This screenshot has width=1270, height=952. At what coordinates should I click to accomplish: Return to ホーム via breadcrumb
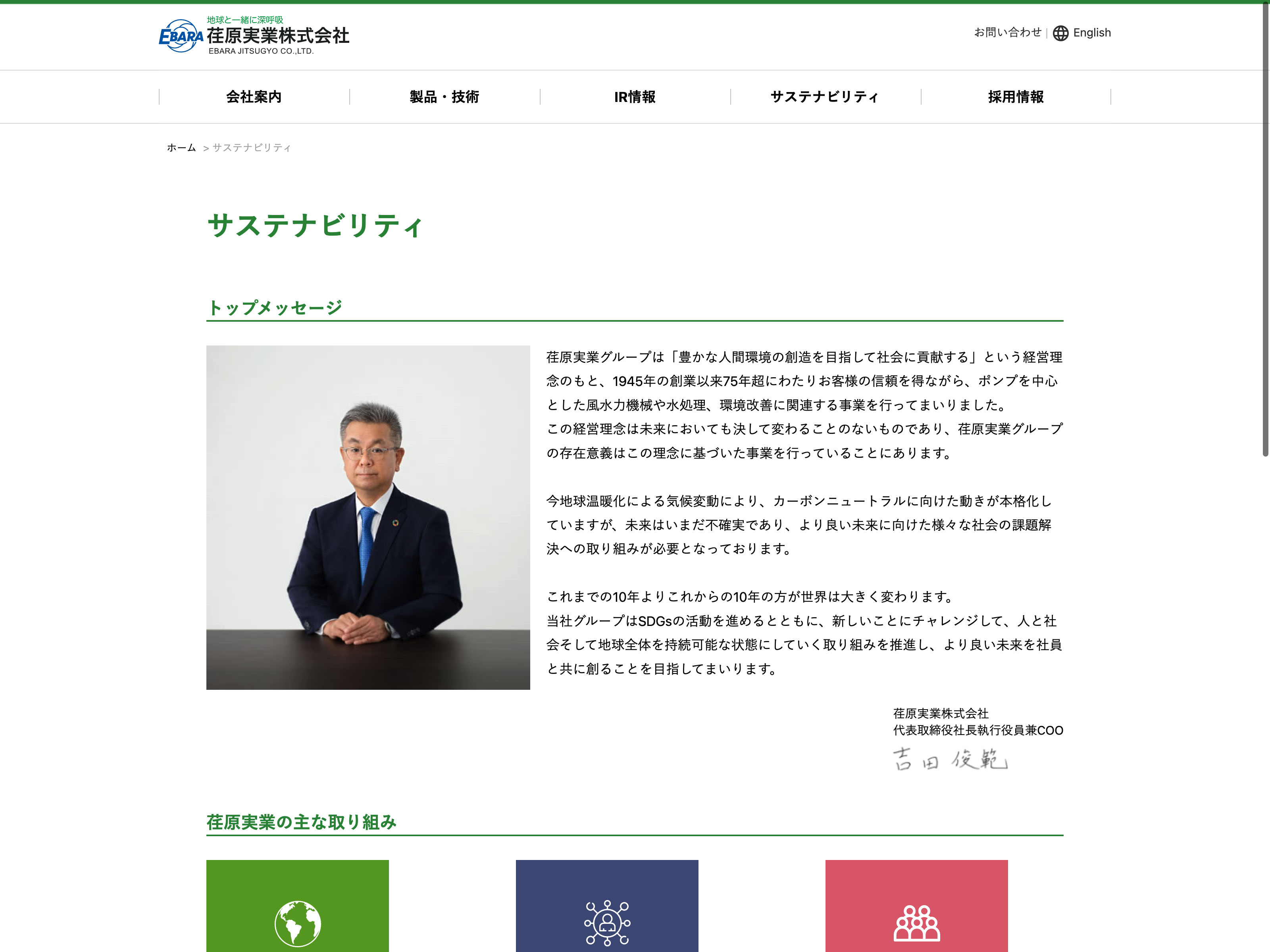tap(181, 148)
